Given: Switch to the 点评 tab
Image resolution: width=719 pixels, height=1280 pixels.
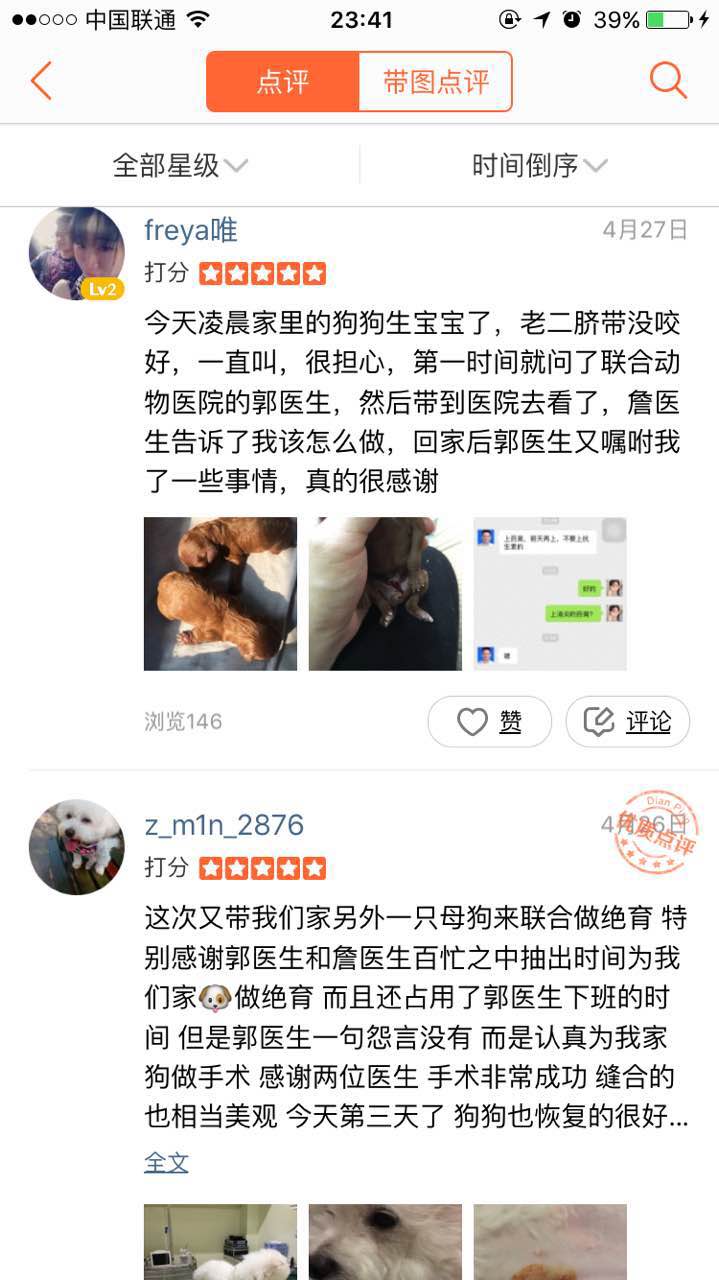Looking at the screenshot, I should click(283, 82).
